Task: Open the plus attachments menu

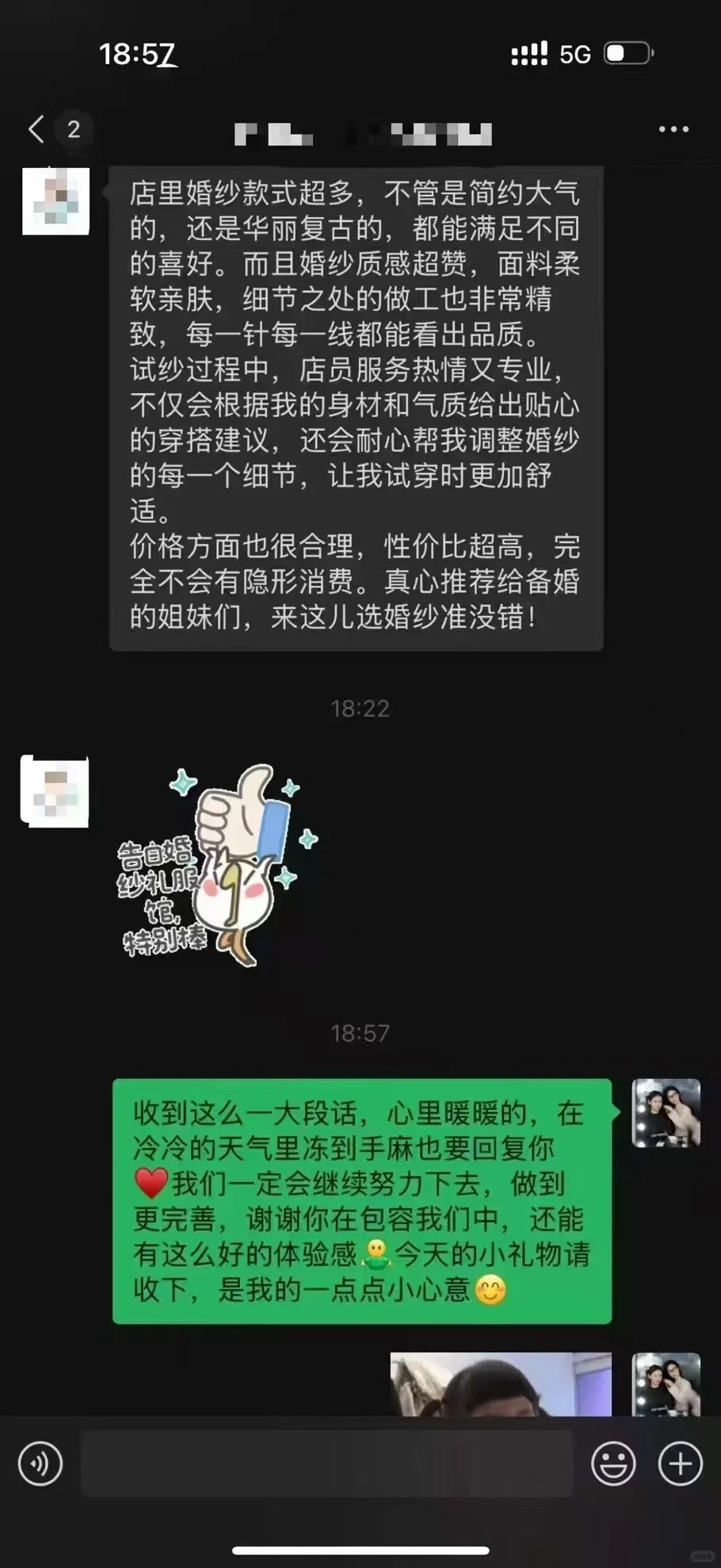Action: [681, 1463]
